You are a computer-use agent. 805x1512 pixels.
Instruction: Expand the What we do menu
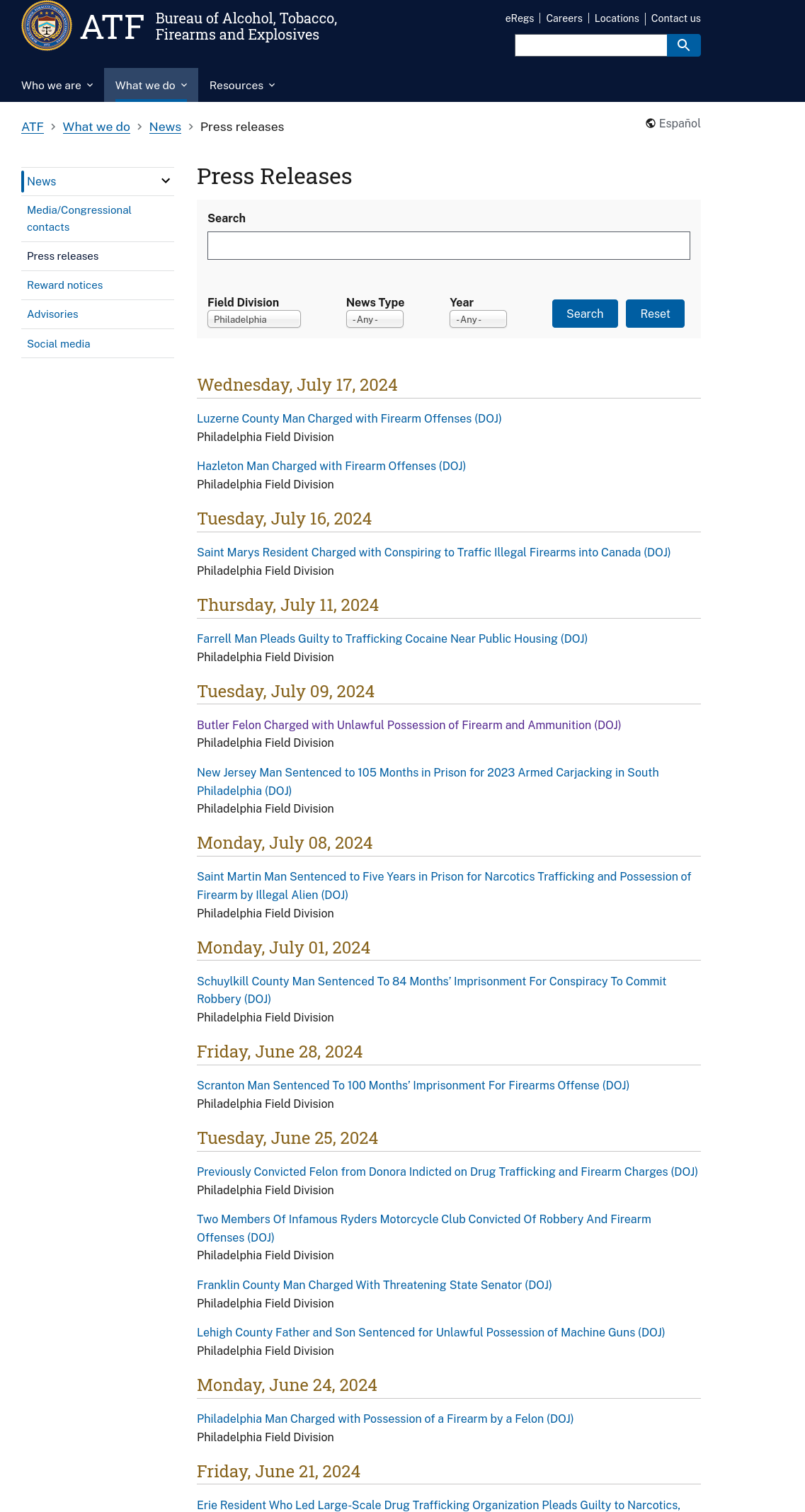pyautogui.click(x=151, y=85)
